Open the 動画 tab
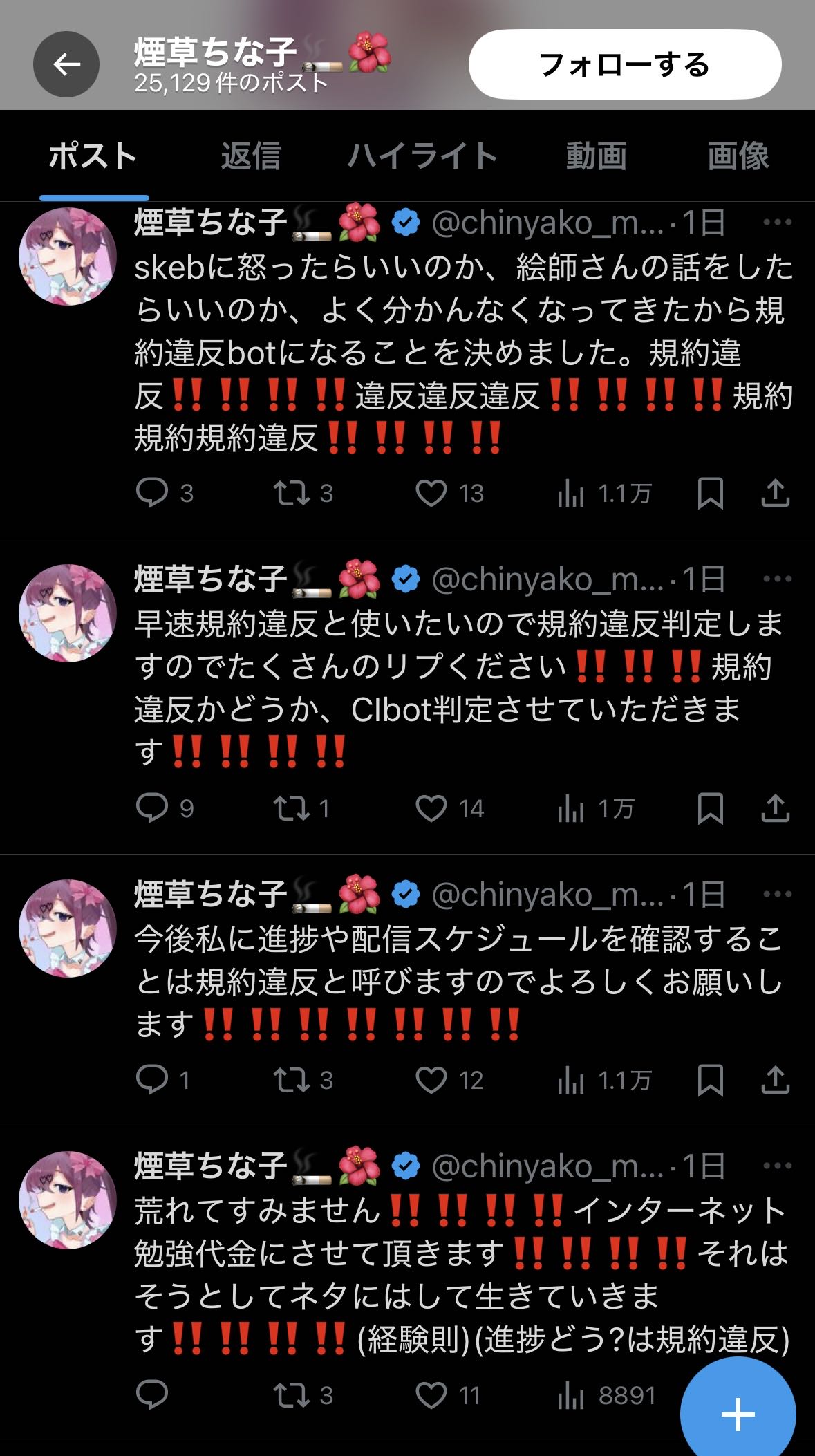Viewport: 815px width, 1456px height. pyautogui.click(x=596, y=156)
